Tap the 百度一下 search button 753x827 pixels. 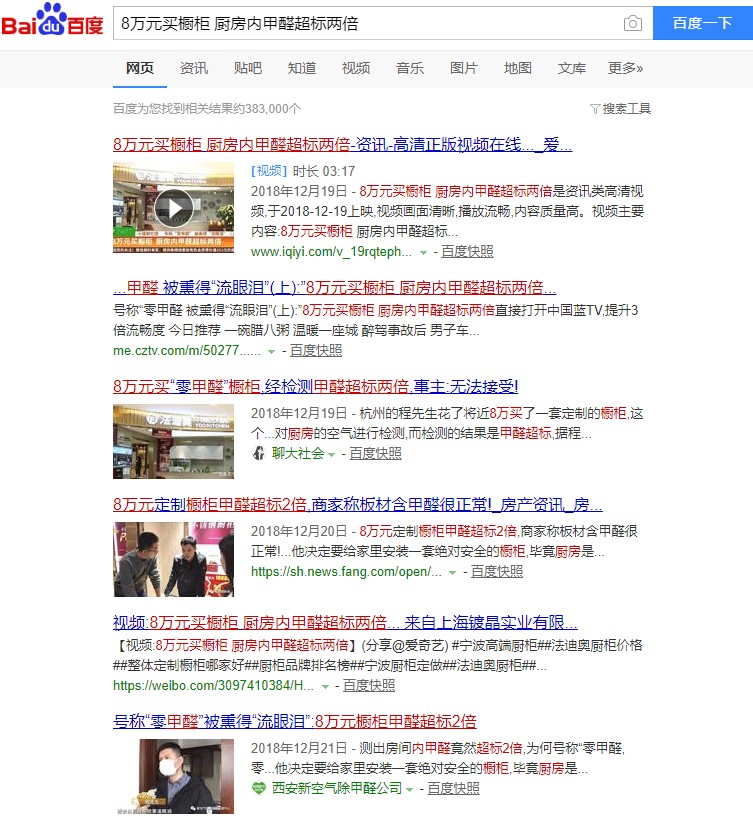pos(702,23)
